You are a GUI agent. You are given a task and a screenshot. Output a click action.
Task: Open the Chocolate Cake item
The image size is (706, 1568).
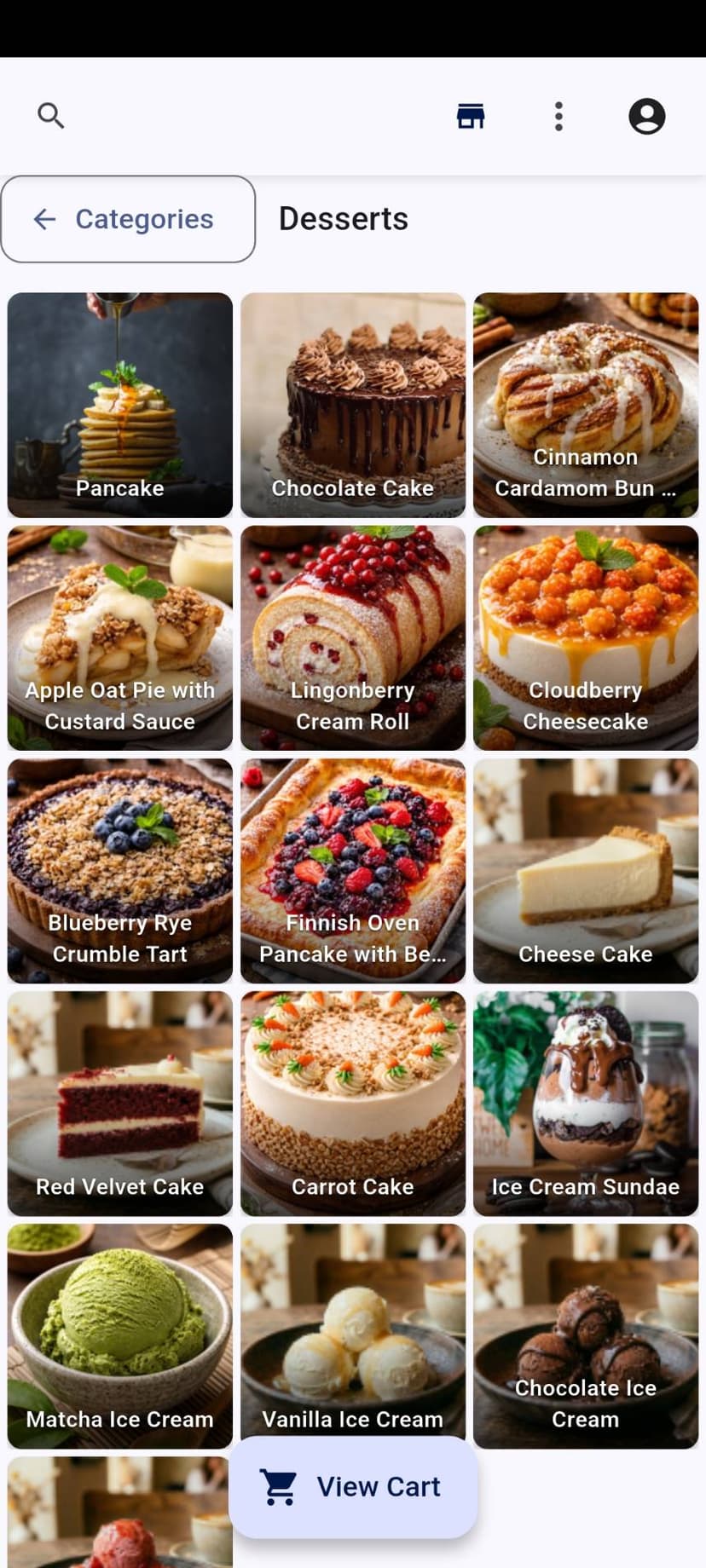coord(353,405)
